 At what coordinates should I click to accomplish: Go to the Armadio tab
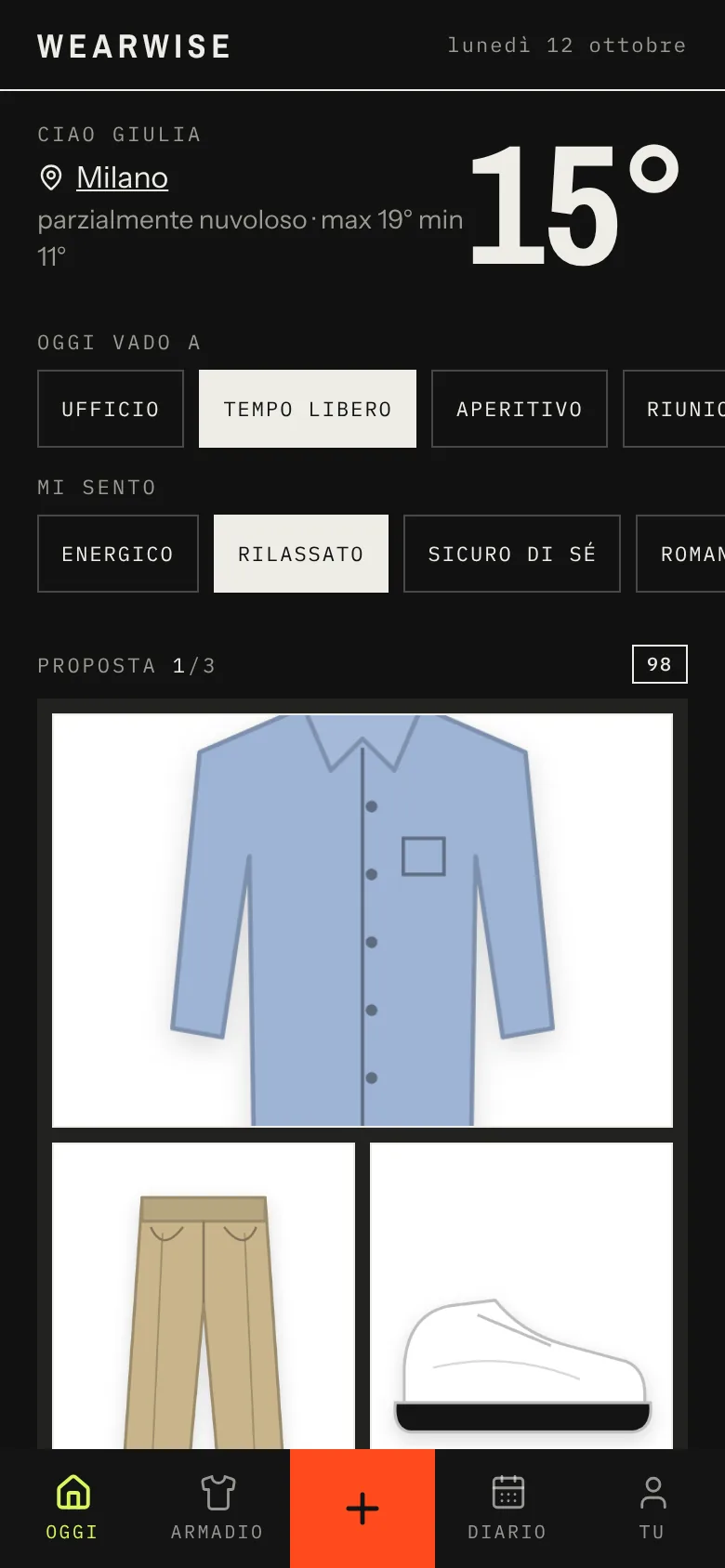[x=217, y=1509]
